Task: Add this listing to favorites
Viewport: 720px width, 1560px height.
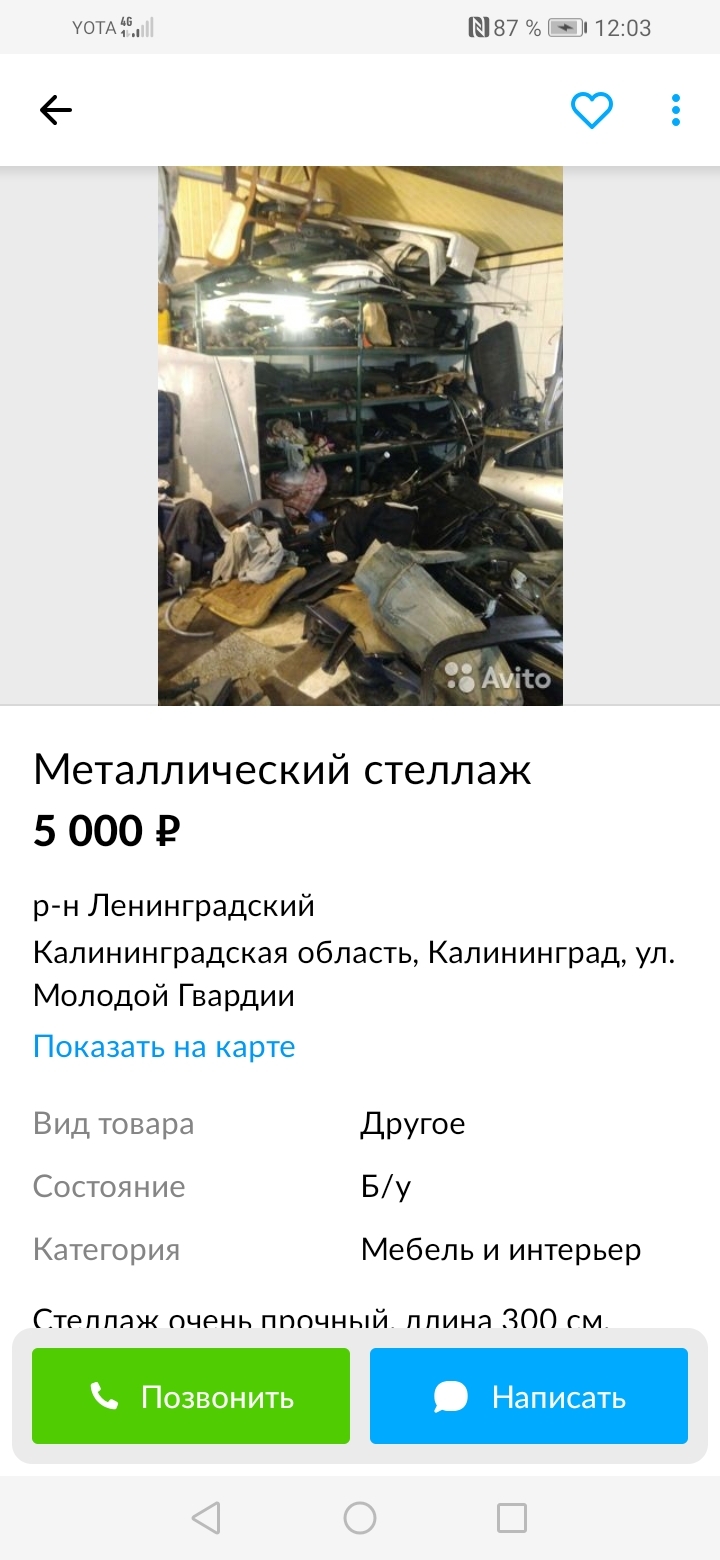Action: 591,110
